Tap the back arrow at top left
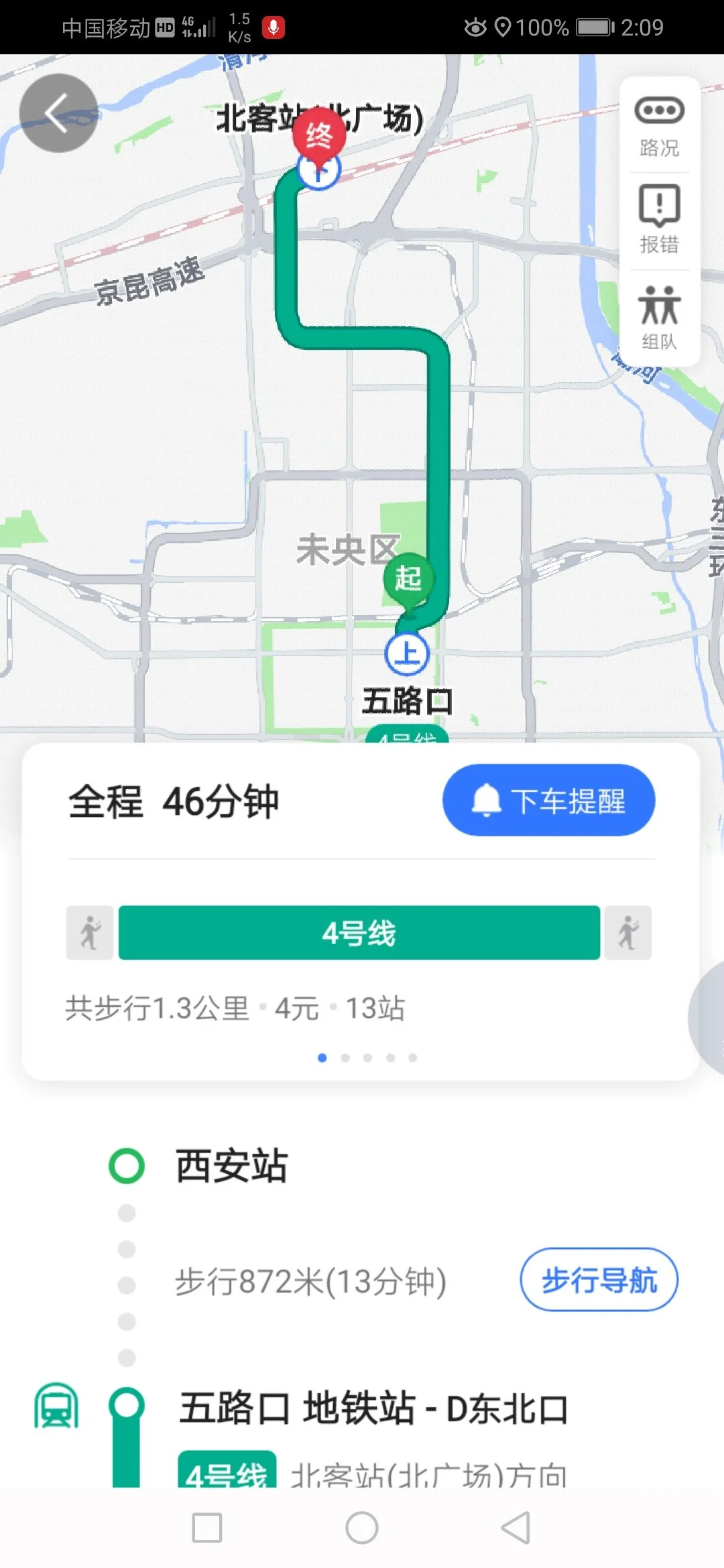 pos(59,113)
